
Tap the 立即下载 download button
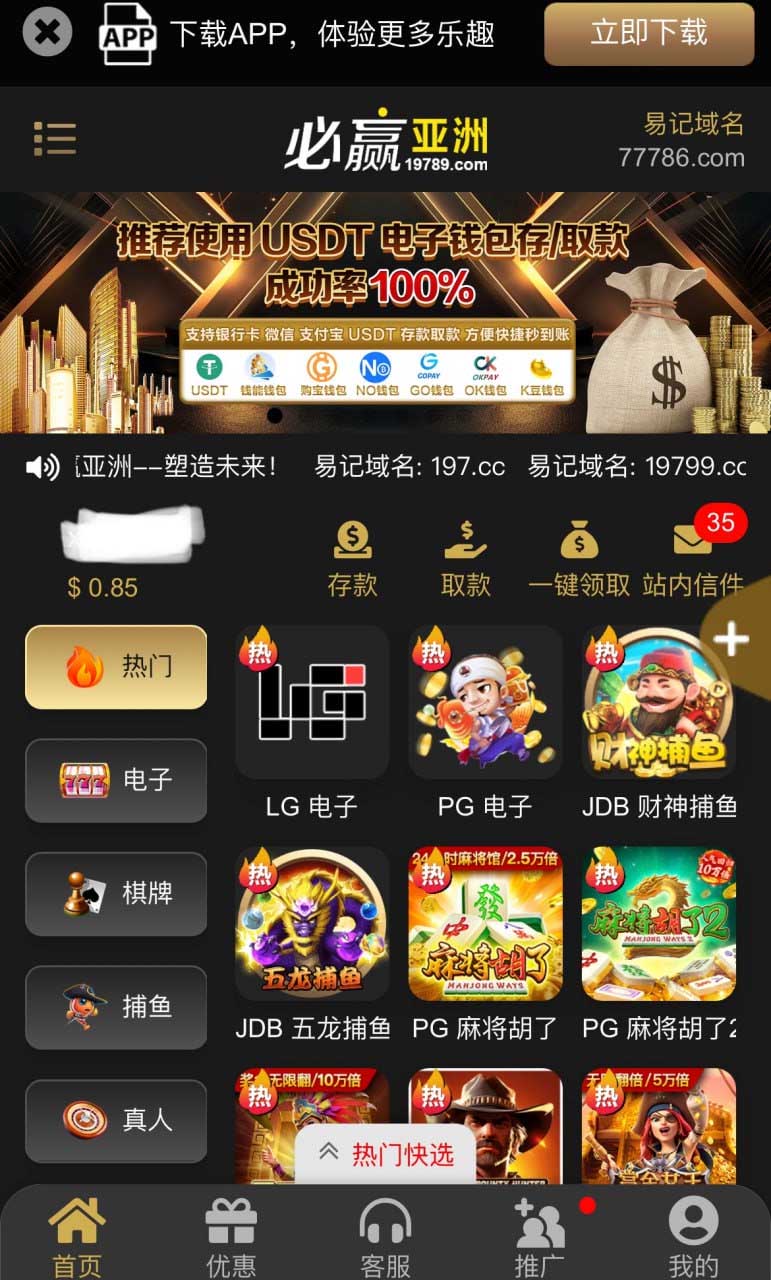[649, 34]
